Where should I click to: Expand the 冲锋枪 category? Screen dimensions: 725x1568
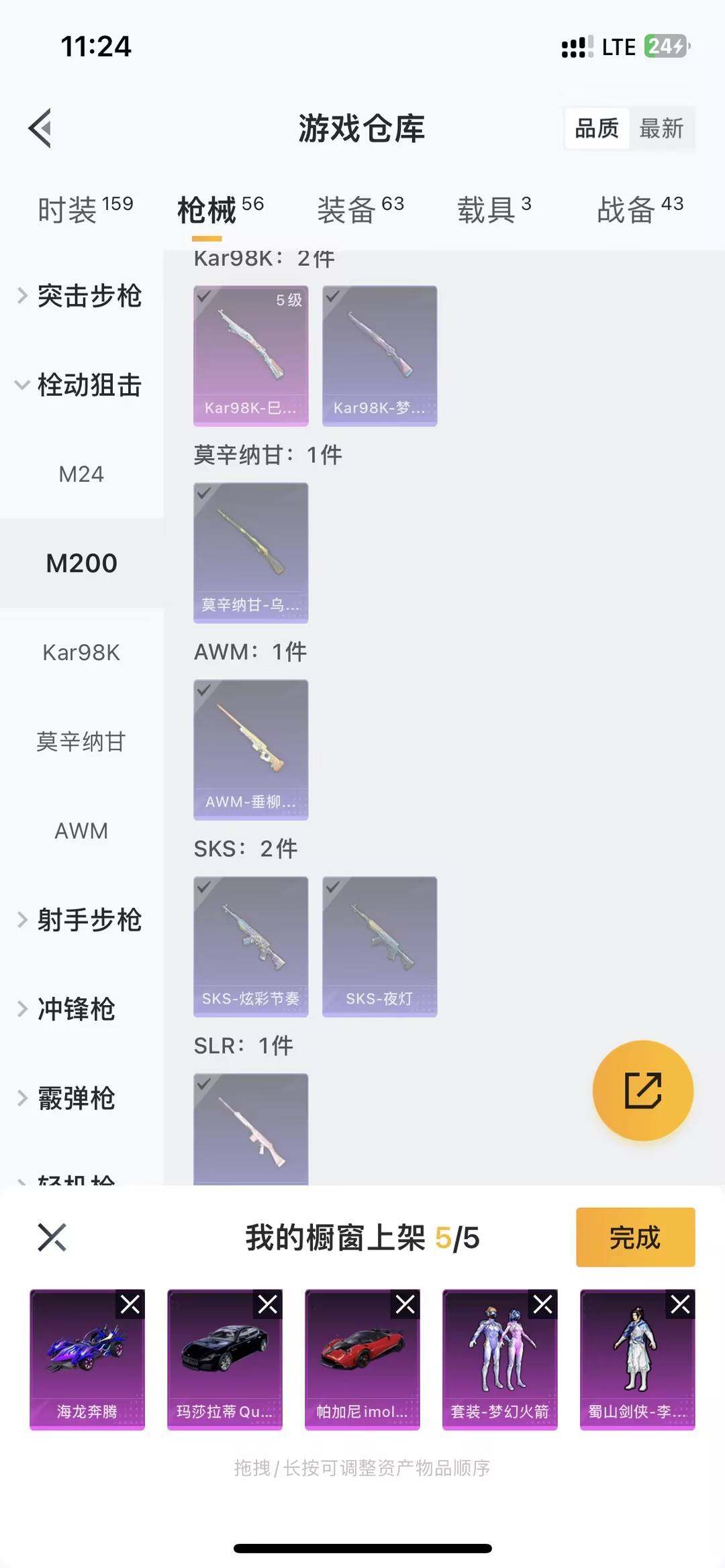74,1008
